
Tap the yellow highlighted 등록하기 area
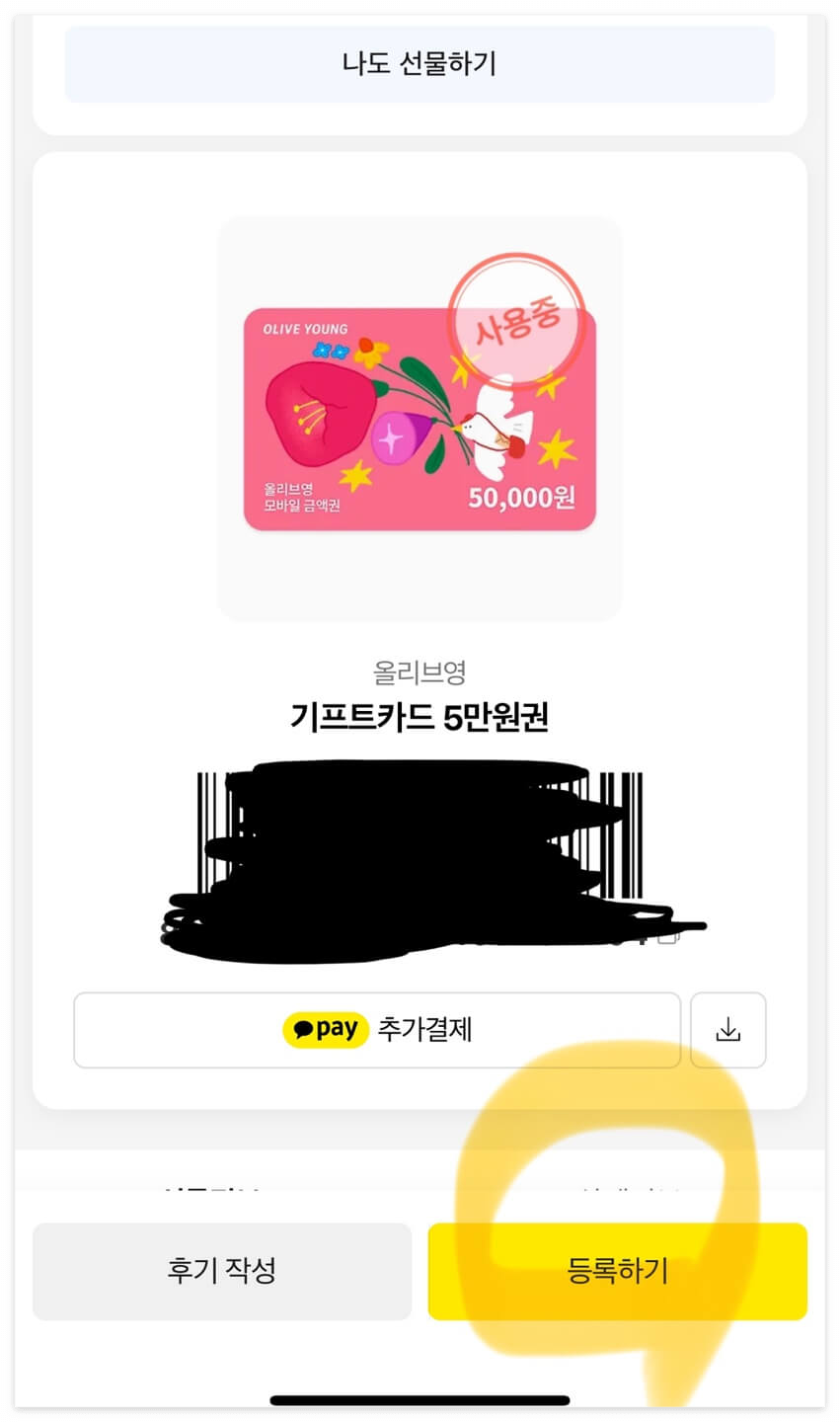tap(617, 1272)
